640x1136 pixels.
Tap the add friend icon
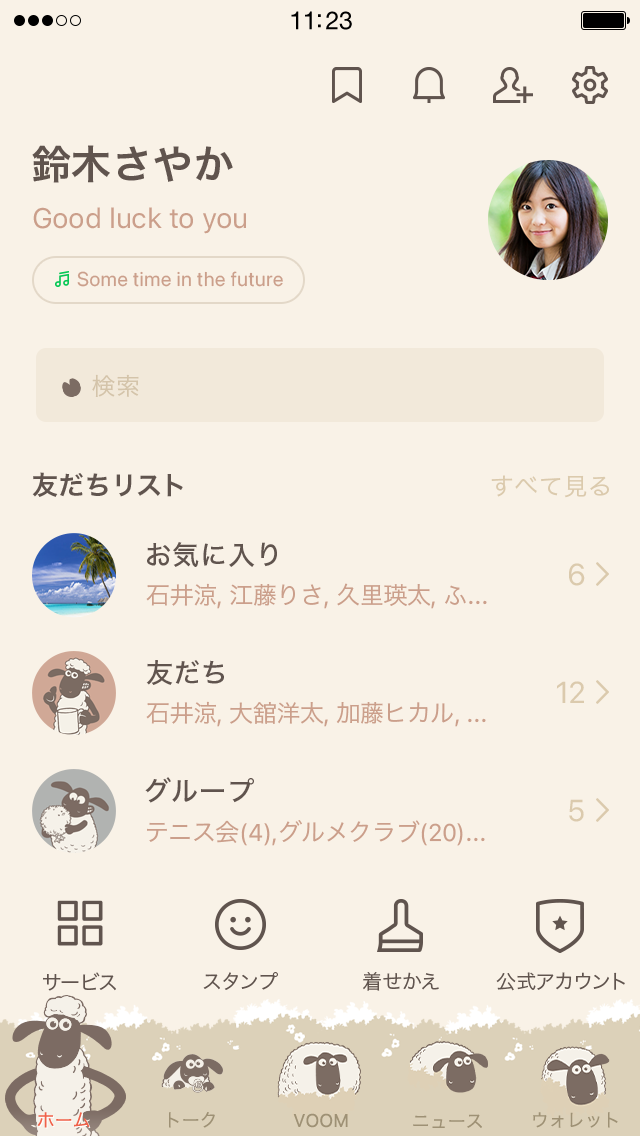point(512,86)
